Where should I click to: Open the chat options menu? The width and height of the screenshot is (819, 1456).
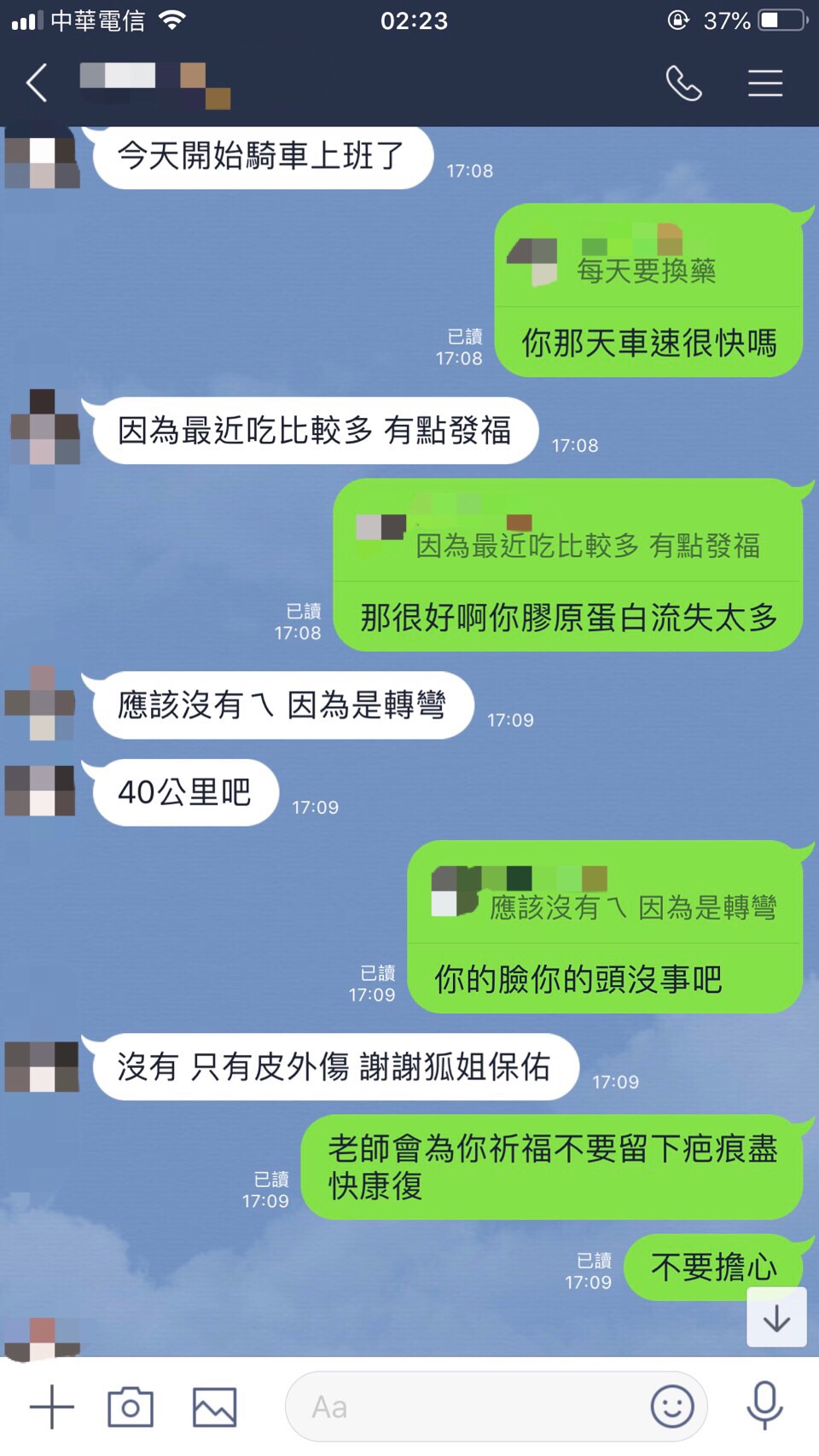pyautogui.click(x=765, y=83)
